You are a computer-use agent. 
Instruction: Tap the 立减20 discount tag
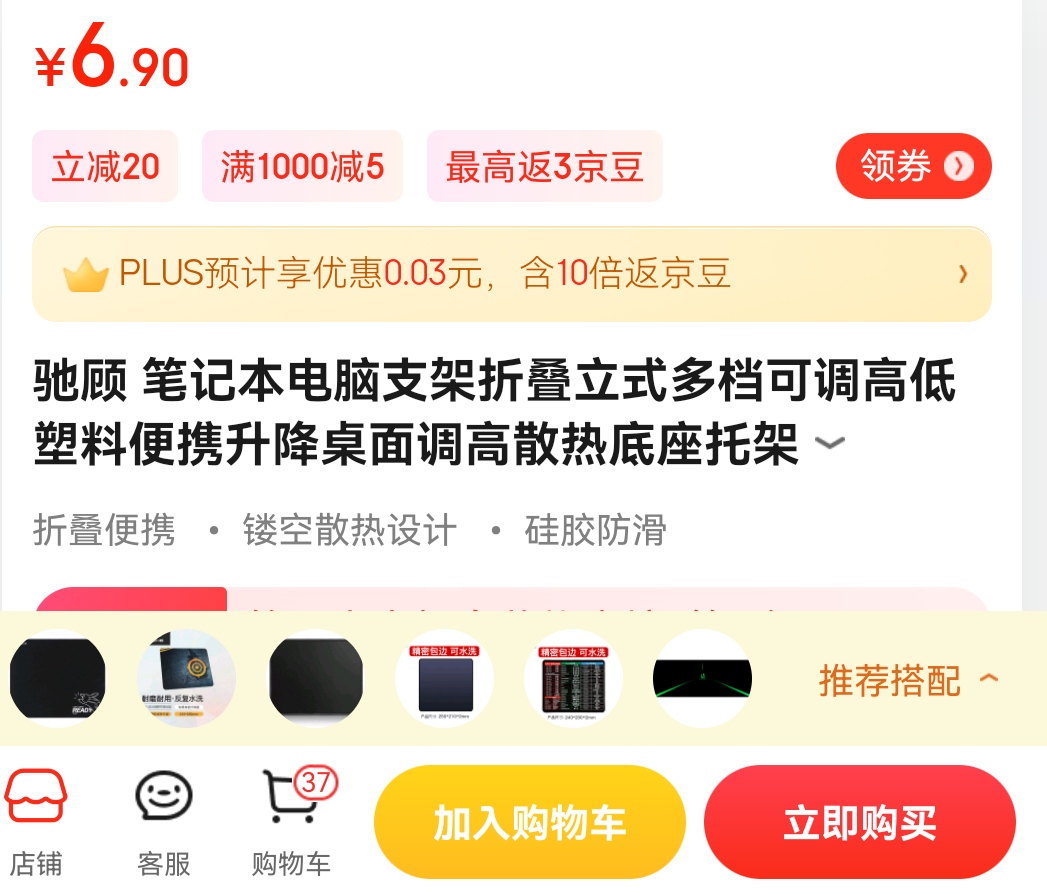click(105, 166)
